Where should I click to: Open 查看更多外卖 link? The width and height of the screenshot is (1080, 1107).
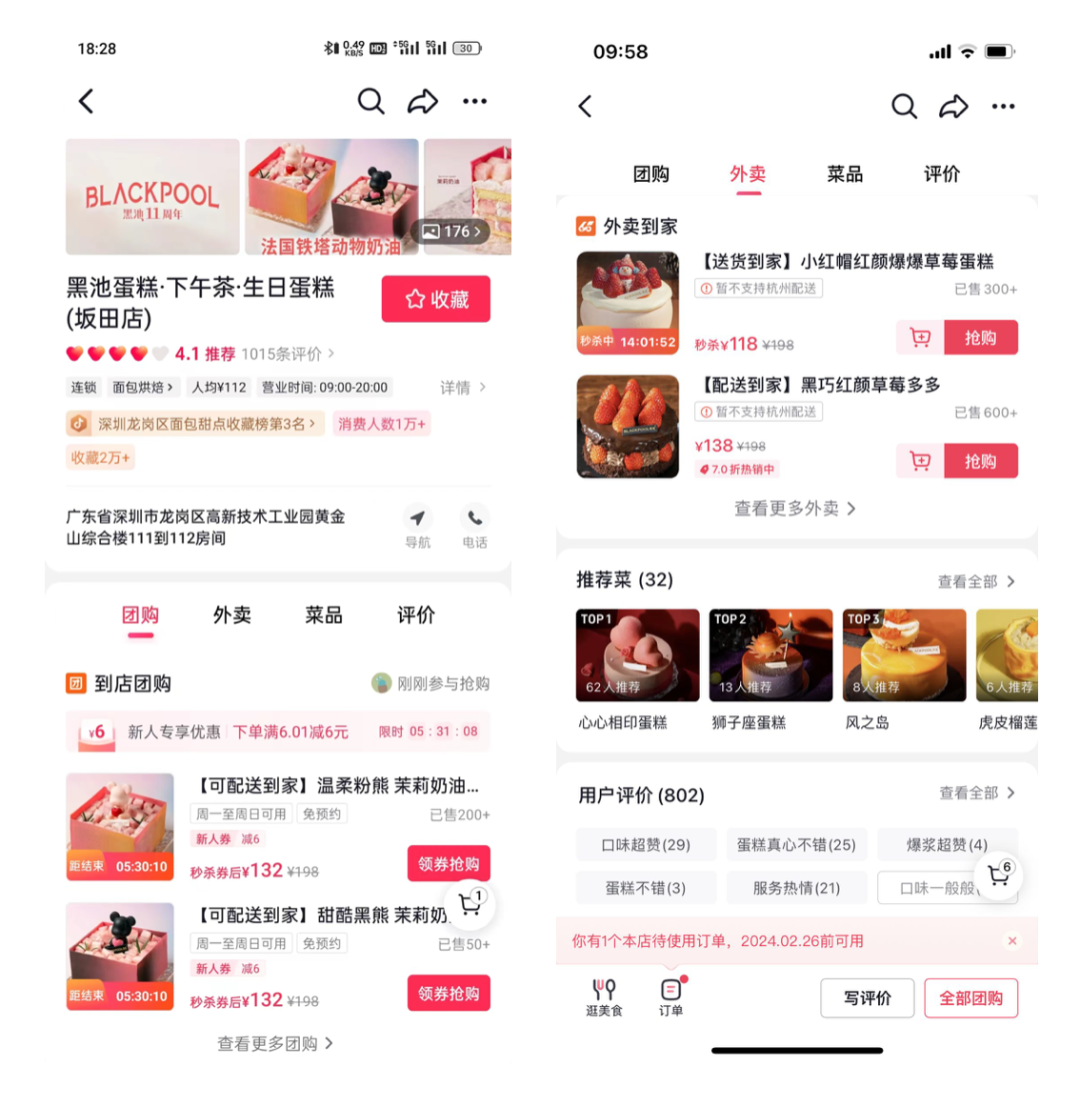795,508
